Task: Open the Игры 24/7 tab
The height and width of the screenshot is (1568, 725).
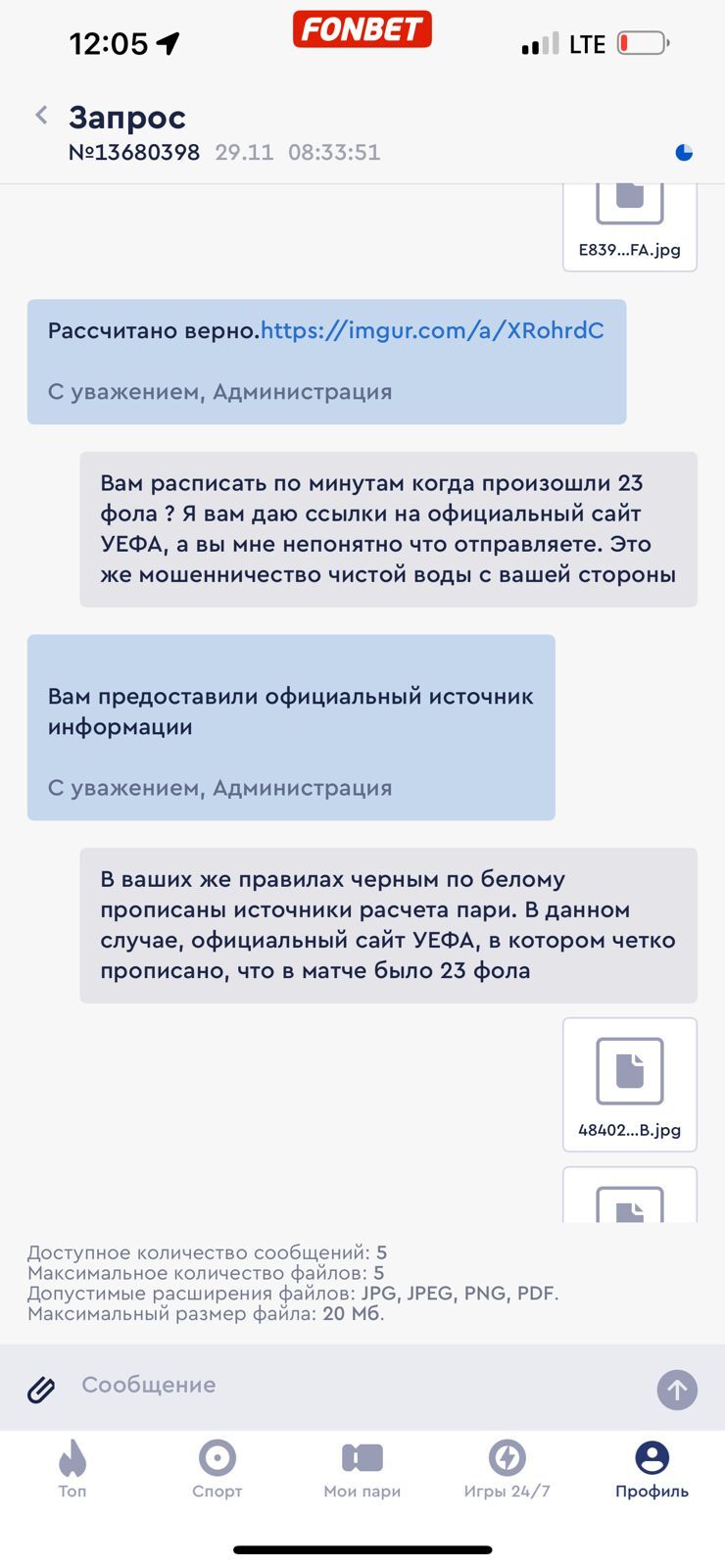Action: [507, 1469]
